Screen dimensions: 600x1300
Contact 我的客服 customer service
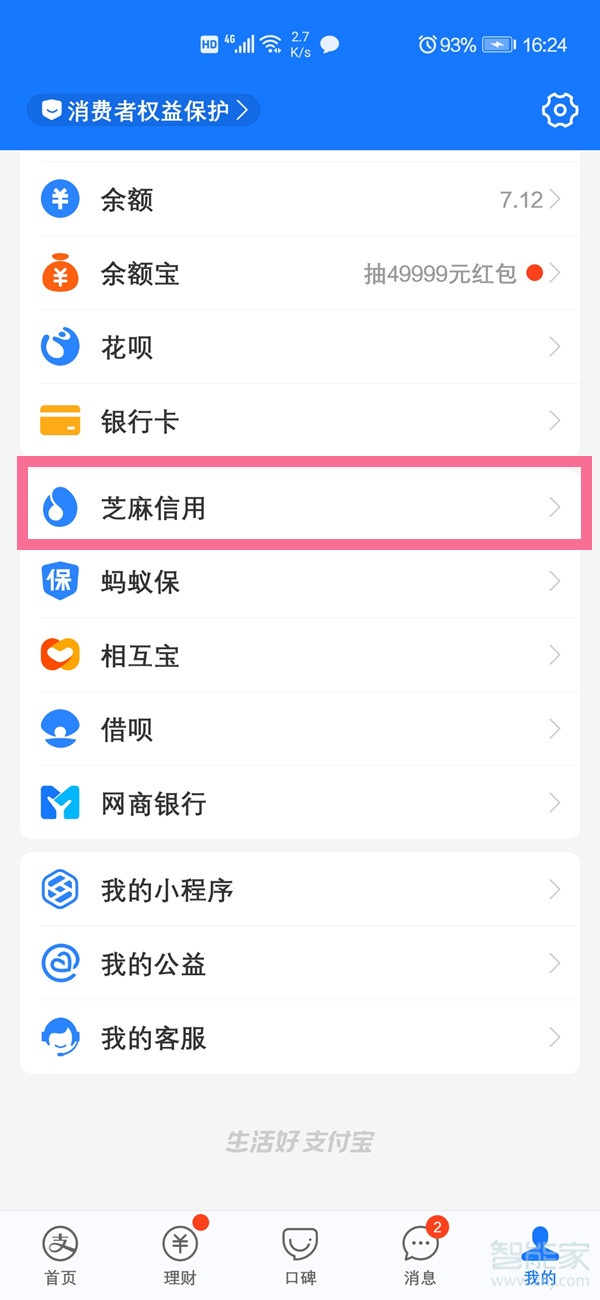click(300, 1038)
